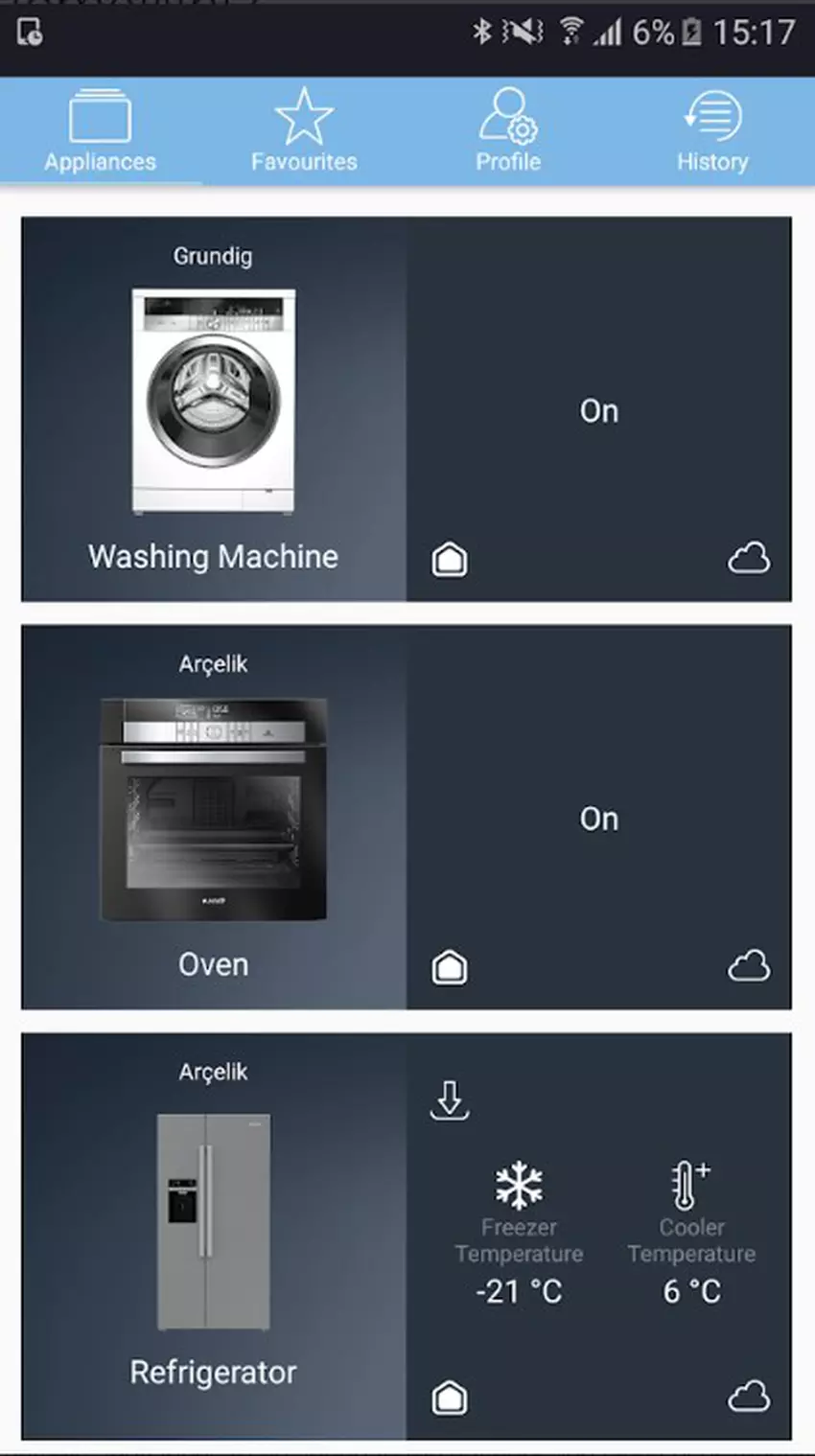Screen dimensions: 815x1456
Task: Open the Grundig Washing Machine card
Action: [x=213, y=409]
